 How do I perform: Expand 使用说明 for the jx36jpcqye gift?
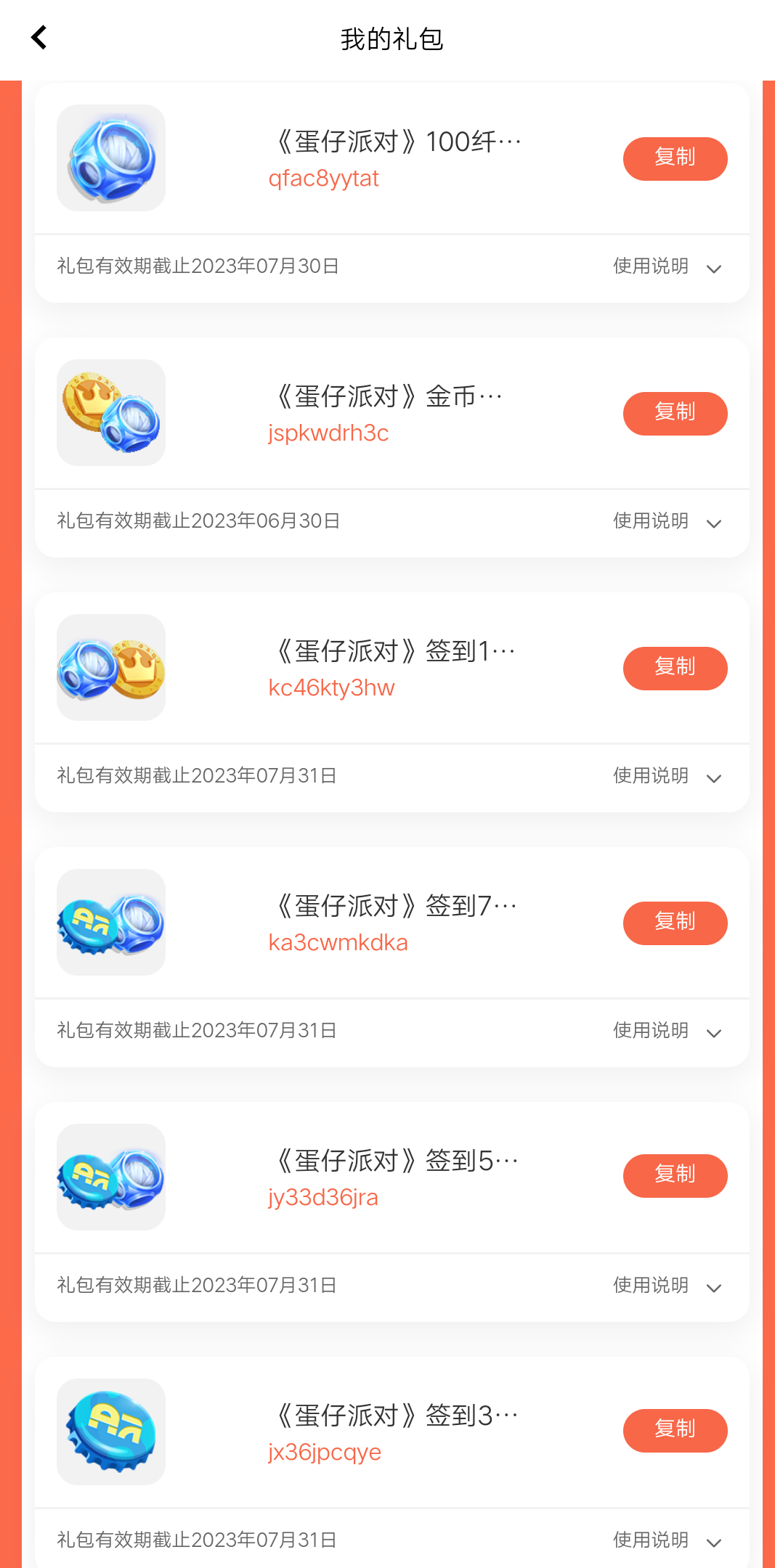(667, 1541)
